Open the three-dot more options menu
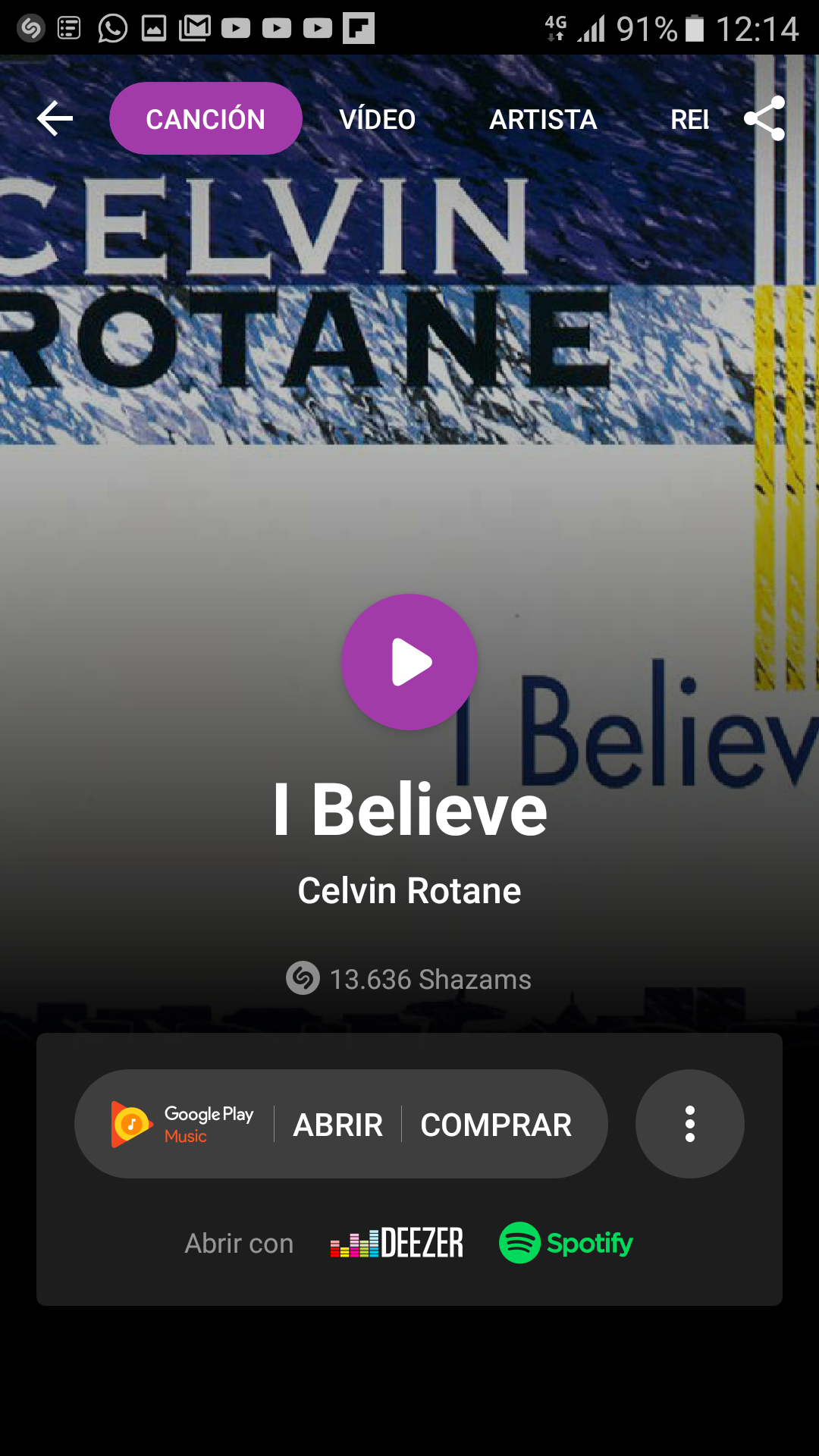The image size is (819, 1456). pos(689,1124)
